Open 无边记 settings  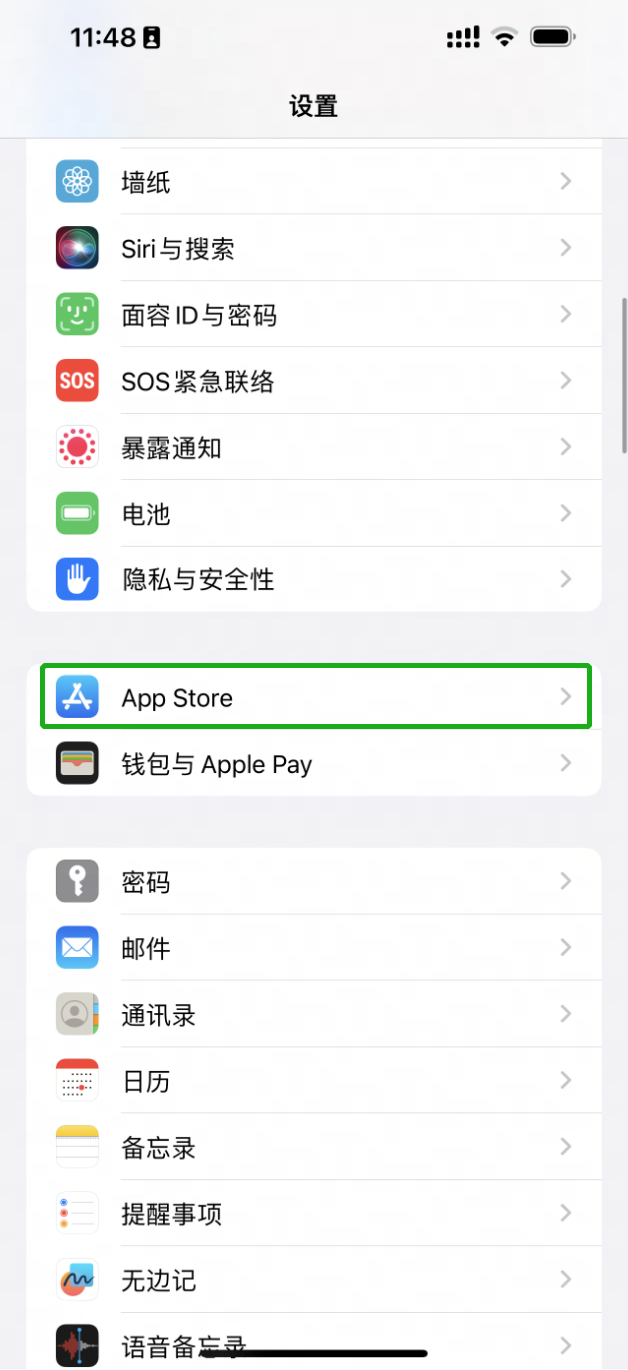click(x=314, y=1280)
